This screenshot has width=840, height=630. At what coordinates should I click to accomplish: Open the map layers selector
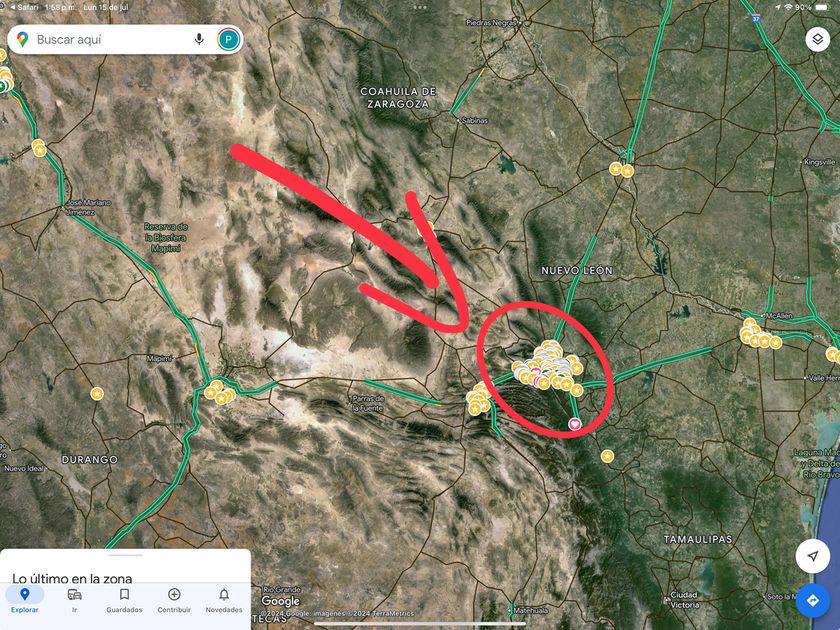click(817, 39)
